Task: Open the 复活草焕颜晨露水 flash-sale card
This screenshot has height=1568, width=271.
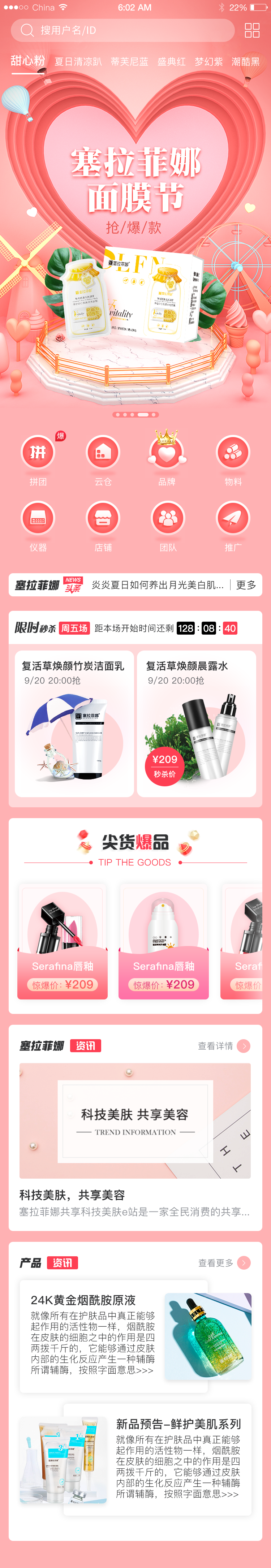Action: pos(196,723)
